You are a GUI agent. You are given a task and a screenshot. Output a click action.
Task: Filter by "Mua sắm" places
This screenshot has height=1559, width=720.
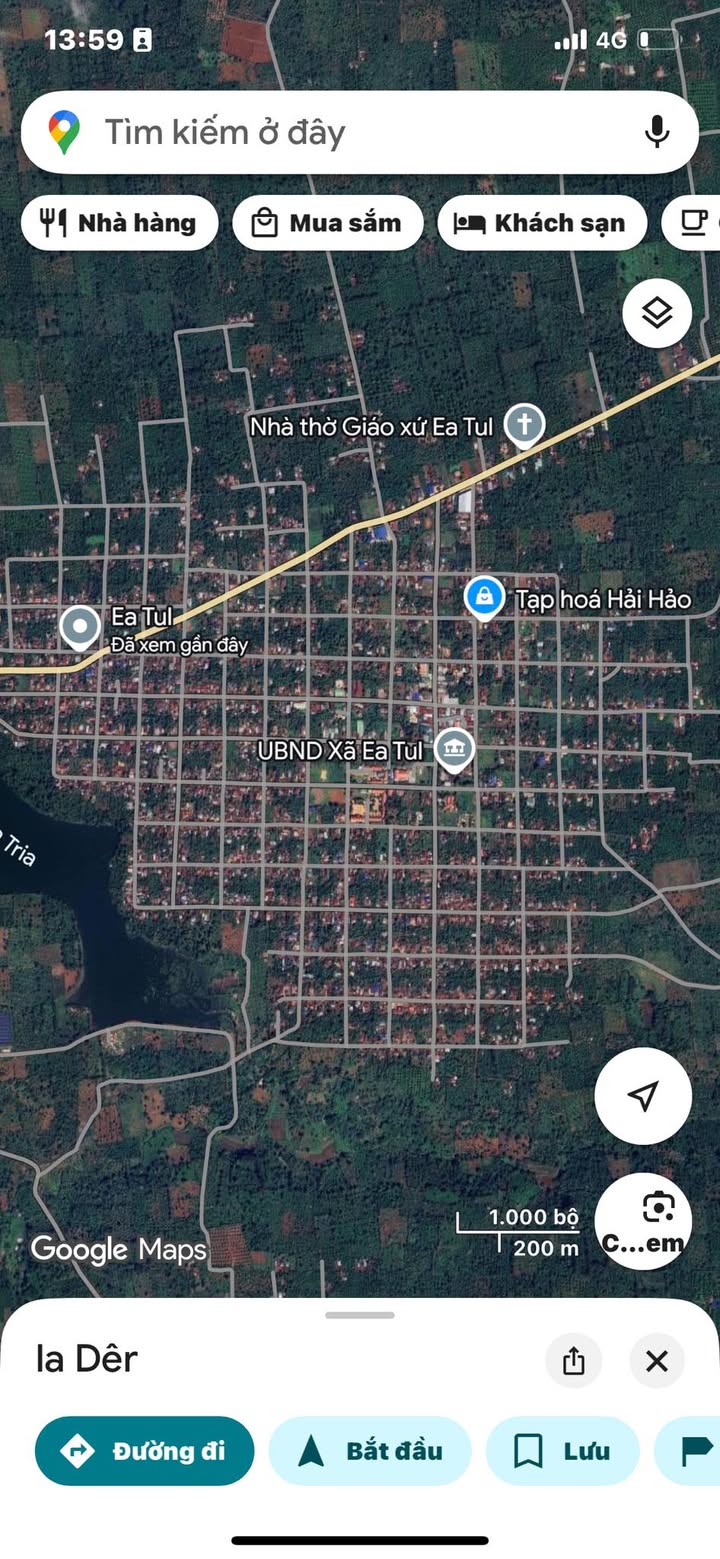click(328, 222)
